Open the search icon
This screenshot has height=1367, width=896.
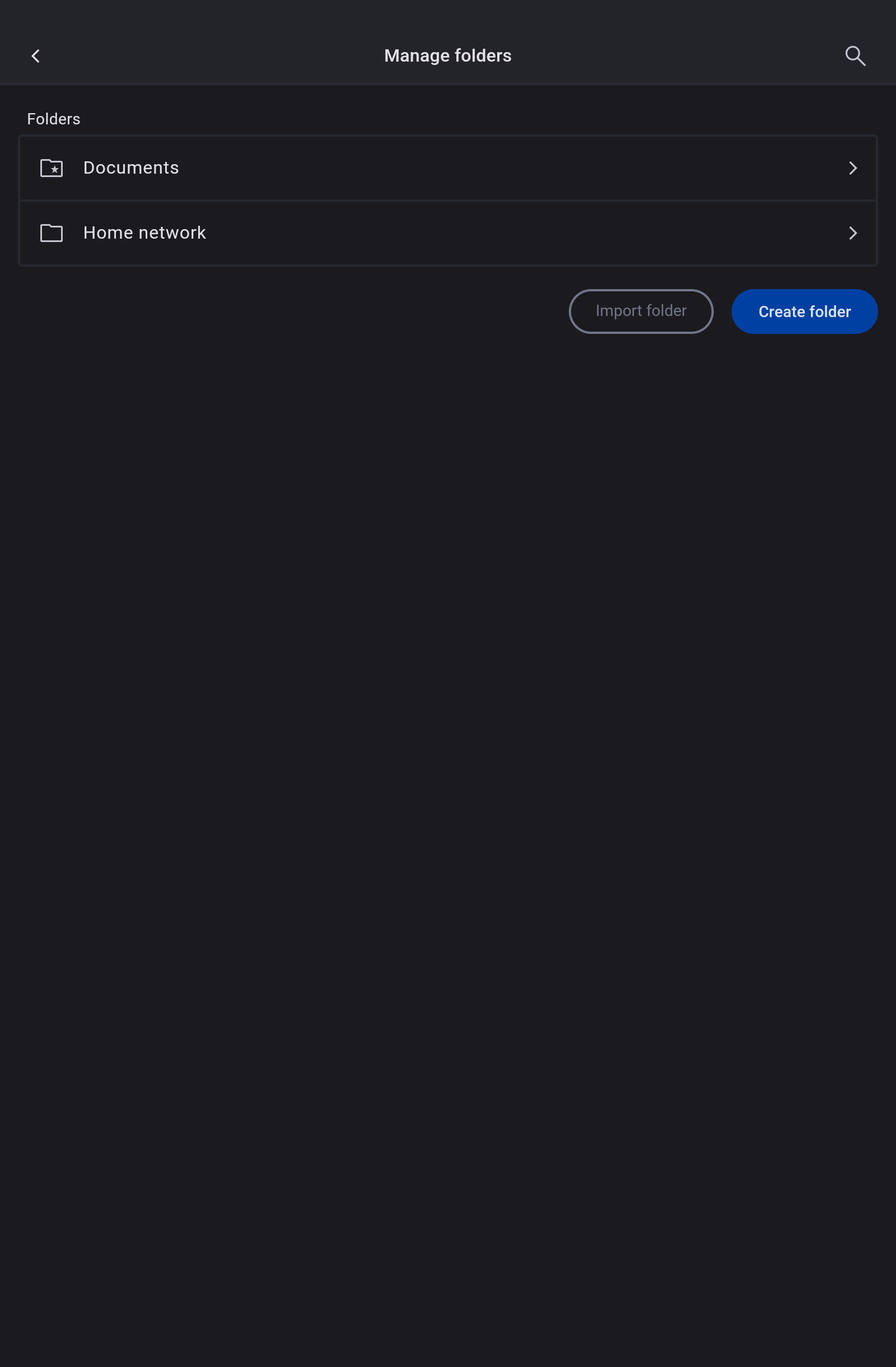[x=855, y=55]
